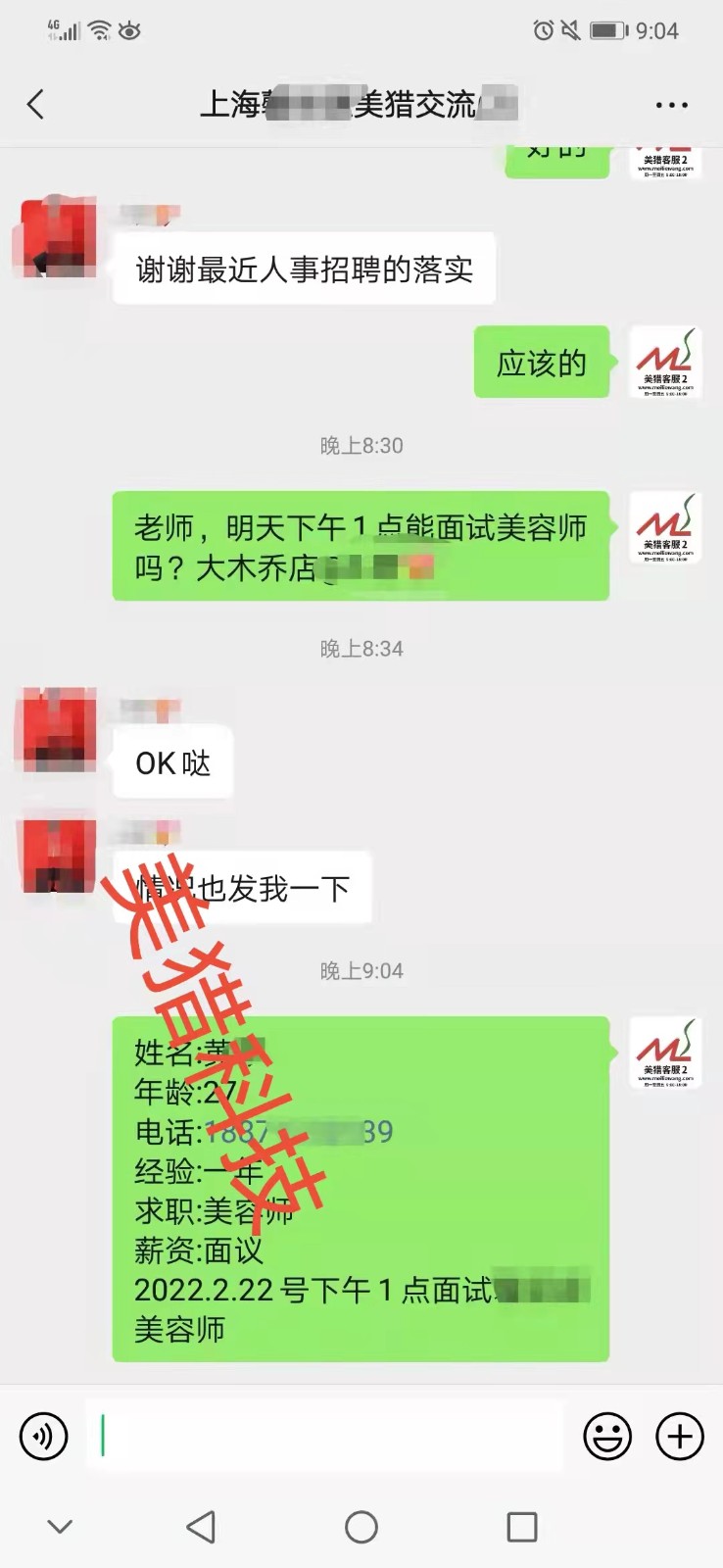This screenshot has width=723, height=1568.
Task: Open the group chat overflow menu
Action: pos(671,105)
